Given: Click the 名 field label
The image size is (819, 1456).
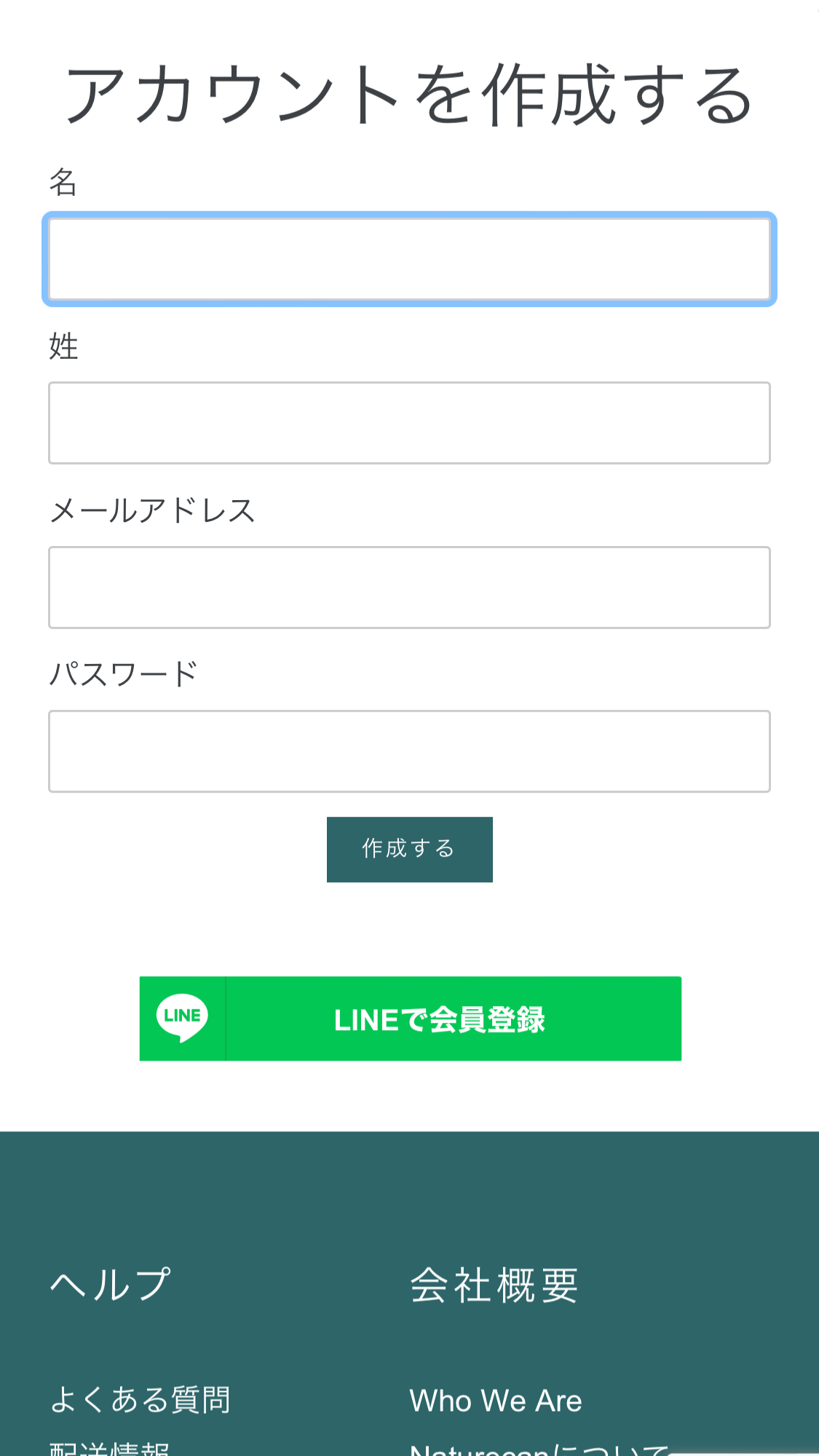Looking at the screenshot, I should (64, 184).
